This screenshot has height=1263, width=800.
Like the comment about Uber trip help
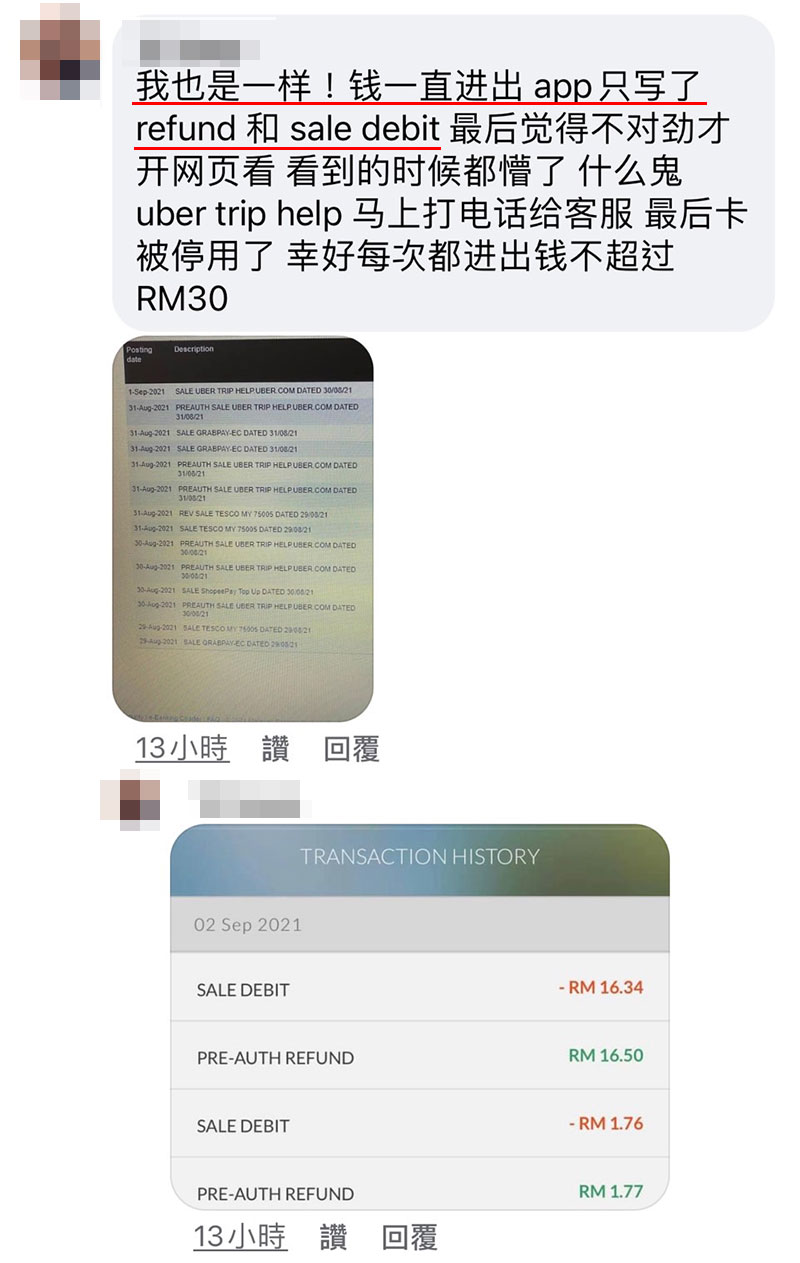pyautogui.click(x=275, y=749)
